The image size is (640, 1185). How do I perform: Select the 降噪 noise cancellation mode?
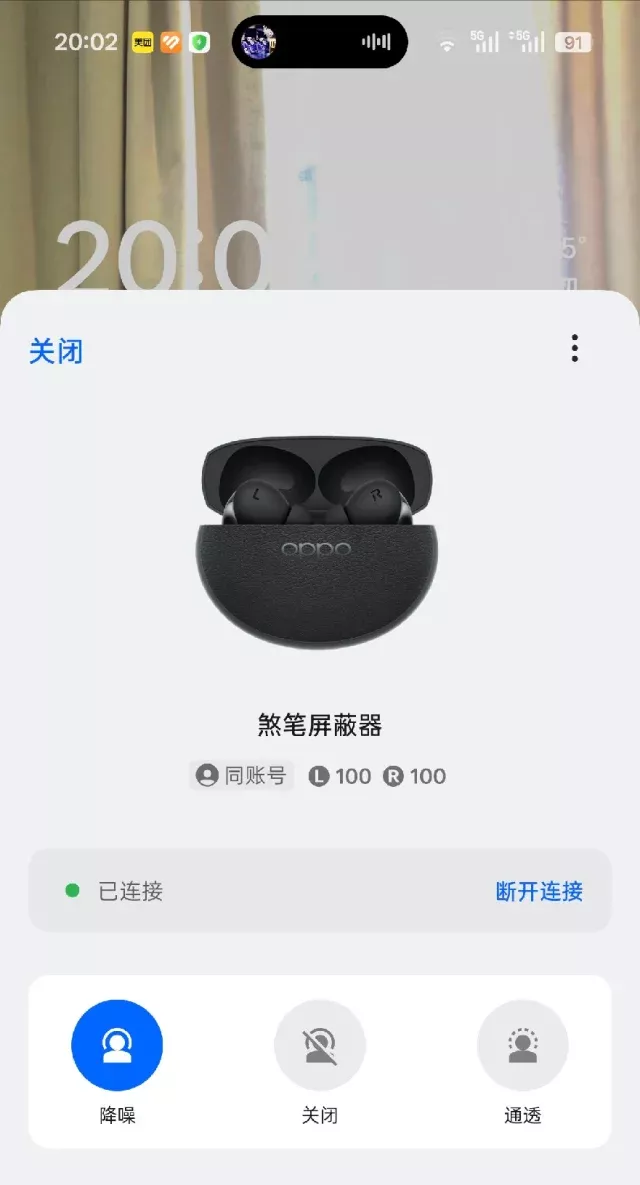(x=117, y=1046)
